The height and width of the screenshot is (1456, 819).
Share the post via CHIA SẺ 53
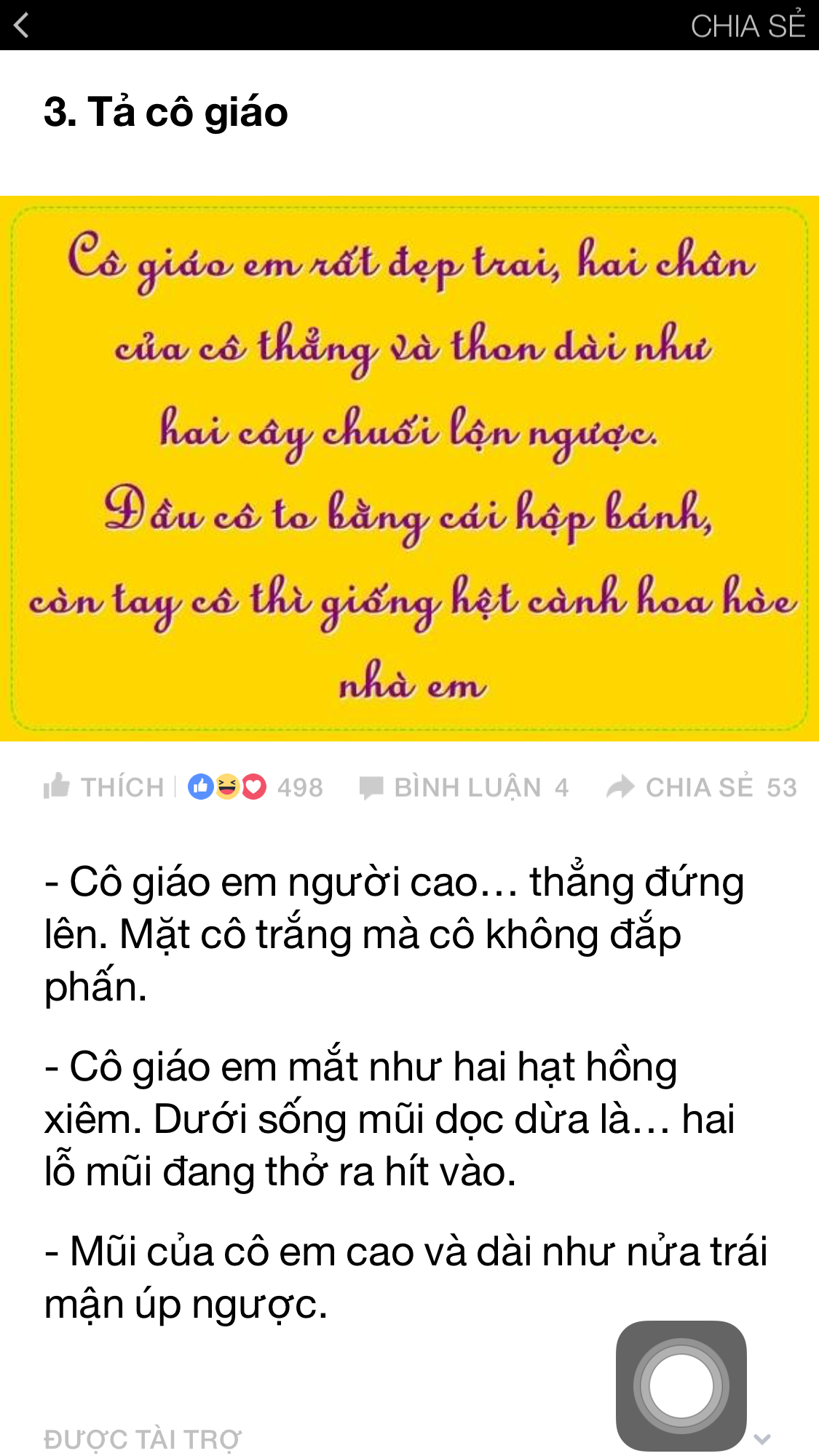(702, 787)
